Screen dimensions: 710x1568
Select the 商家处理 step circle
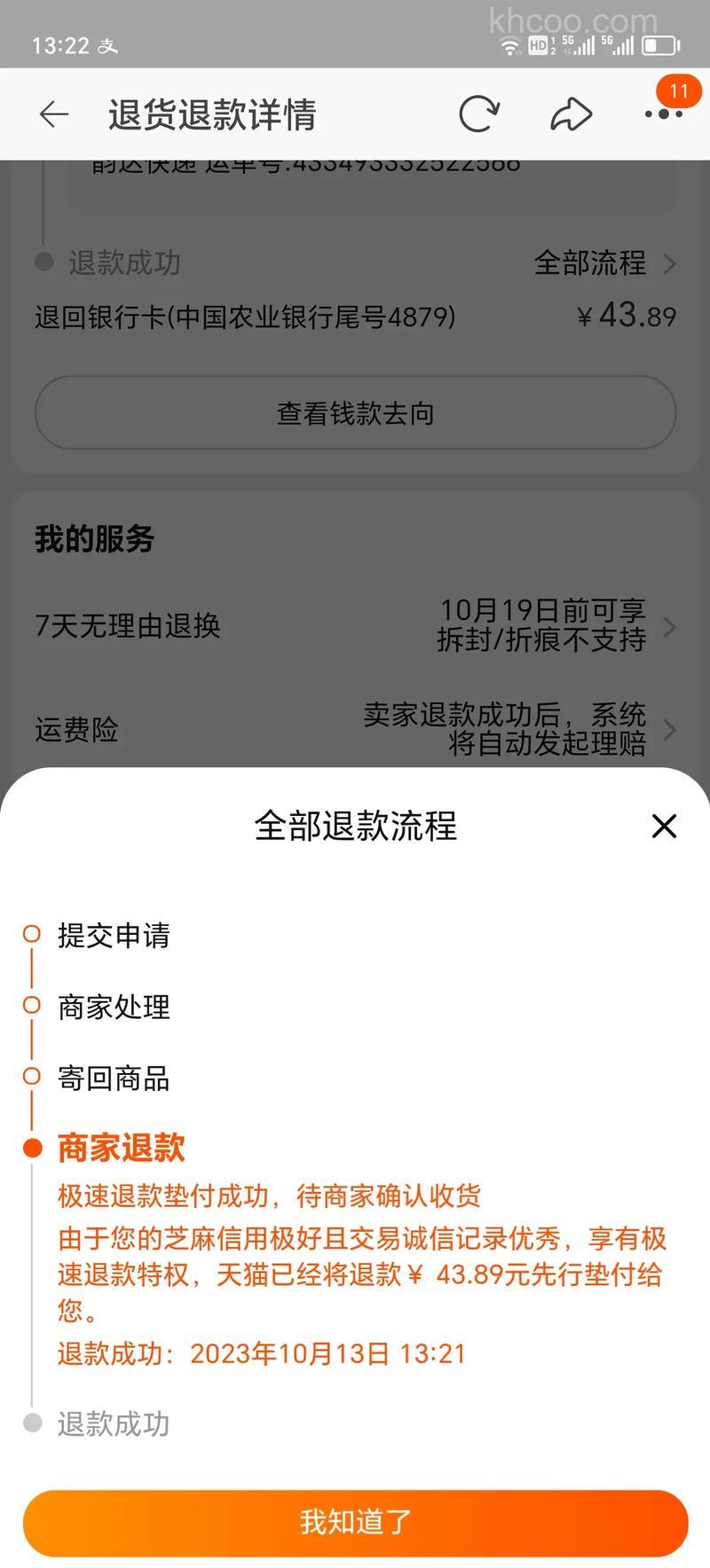click(33, 1006)
